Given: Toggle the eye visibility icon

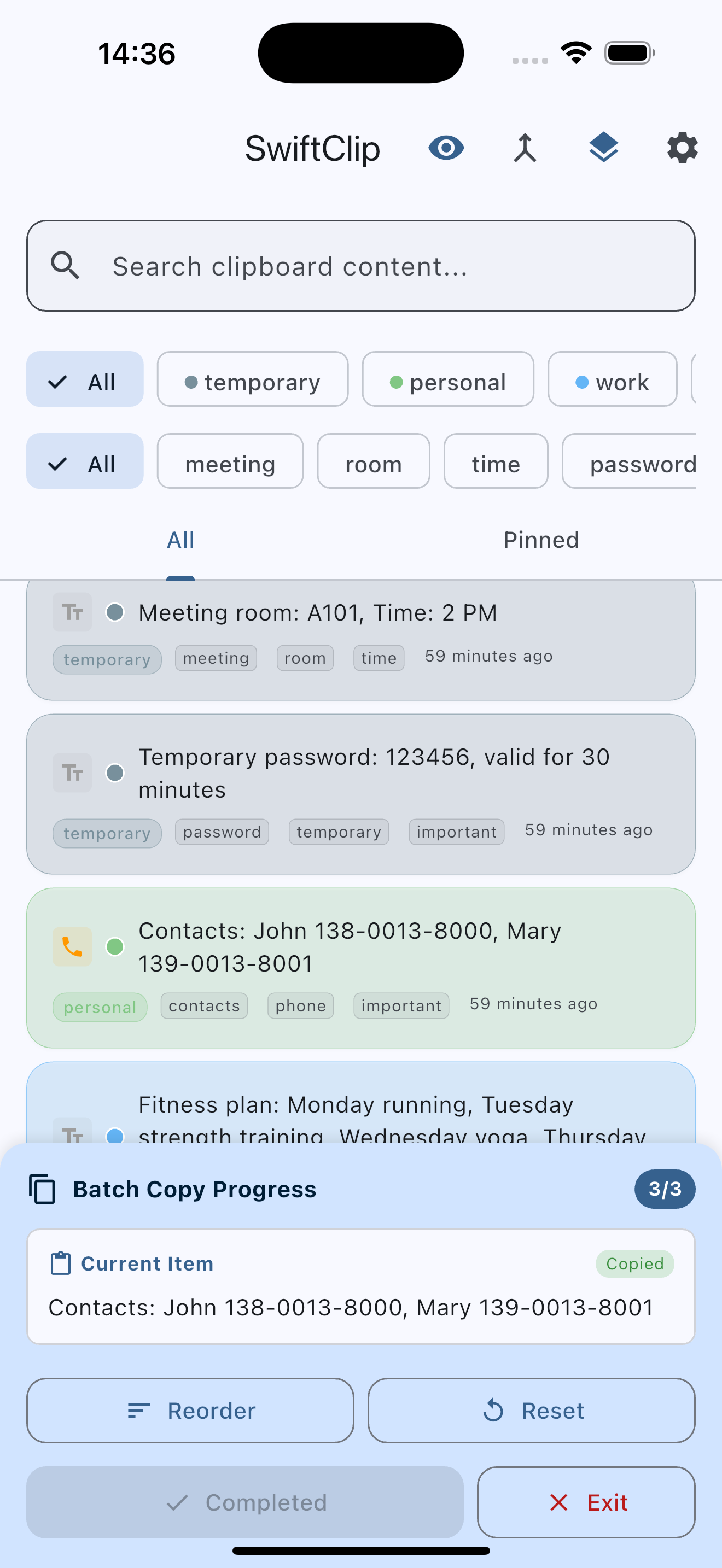Looking at the screenshot, I should click(x=446, y=148).
